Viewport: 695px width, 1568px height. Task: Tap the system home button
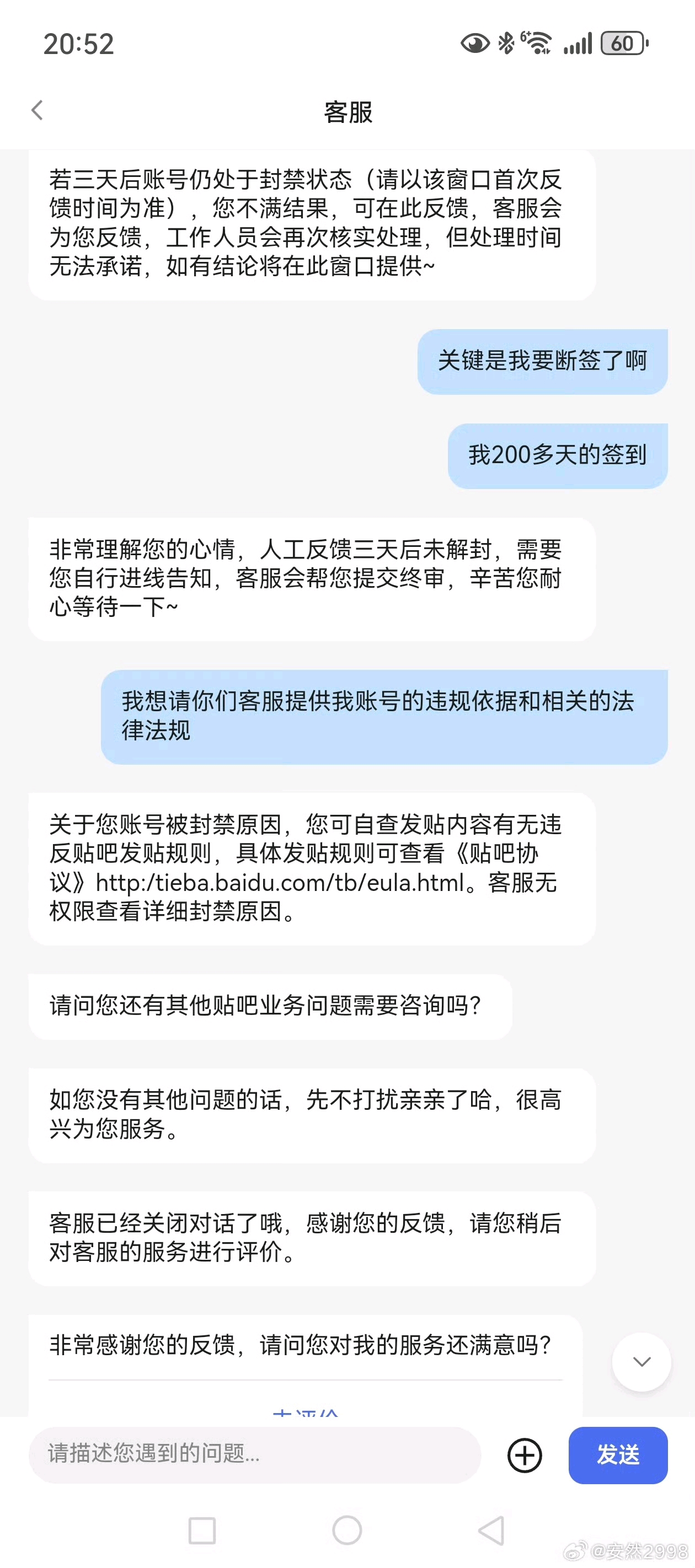(x=347, y=1531)
